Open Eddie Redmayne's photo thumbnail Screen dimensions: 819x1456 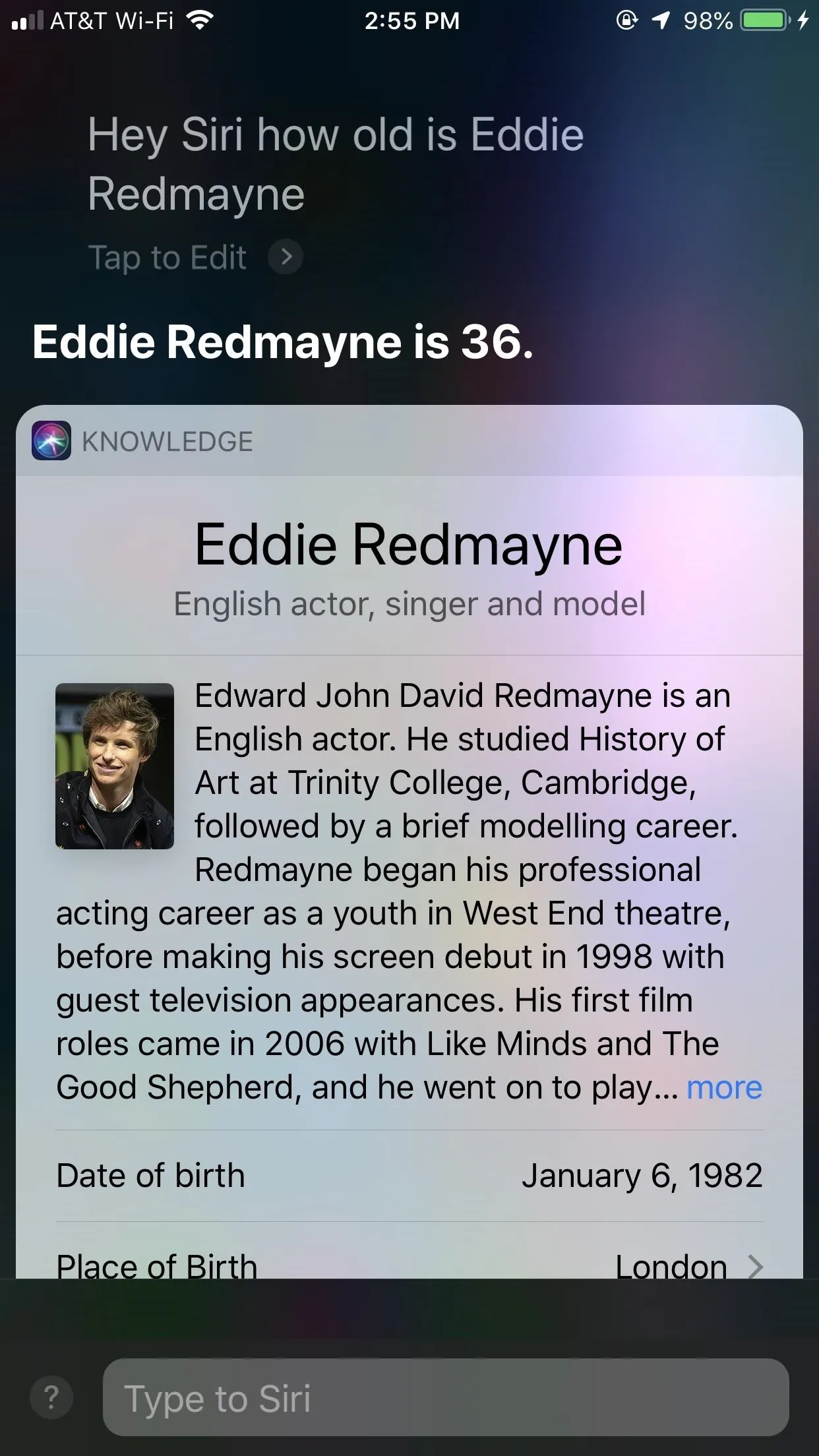[x=115, y=766]
